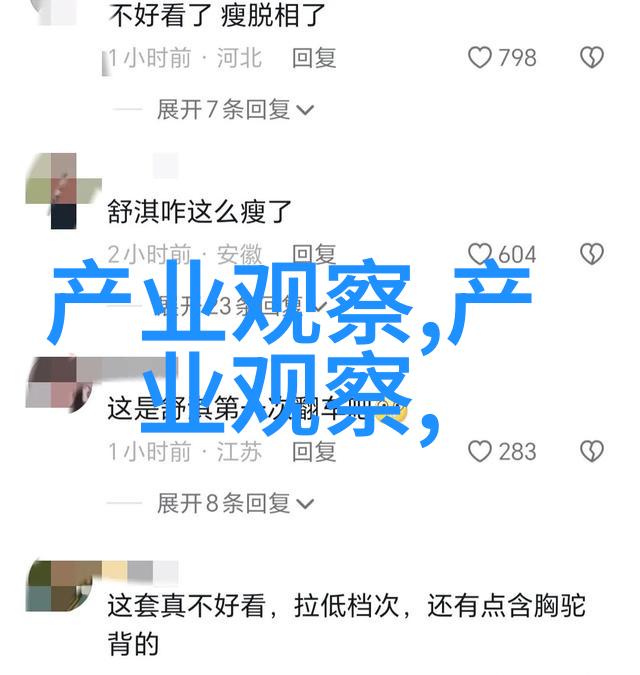Reply to the comment from 河北
This screenshot has height=675, width=640.
coord(314,59)
